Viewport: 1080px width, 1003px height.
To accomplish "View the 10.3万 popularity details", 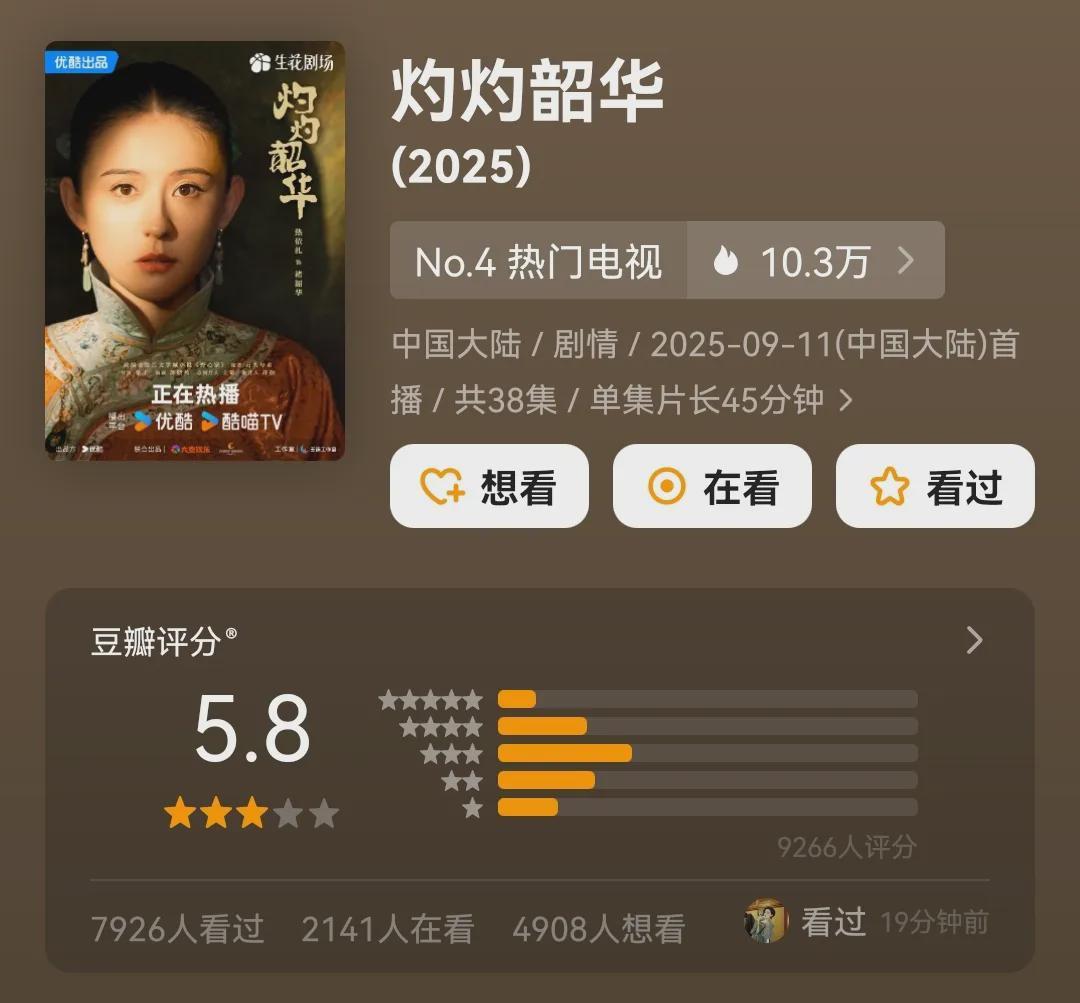I will coord(815,261).
